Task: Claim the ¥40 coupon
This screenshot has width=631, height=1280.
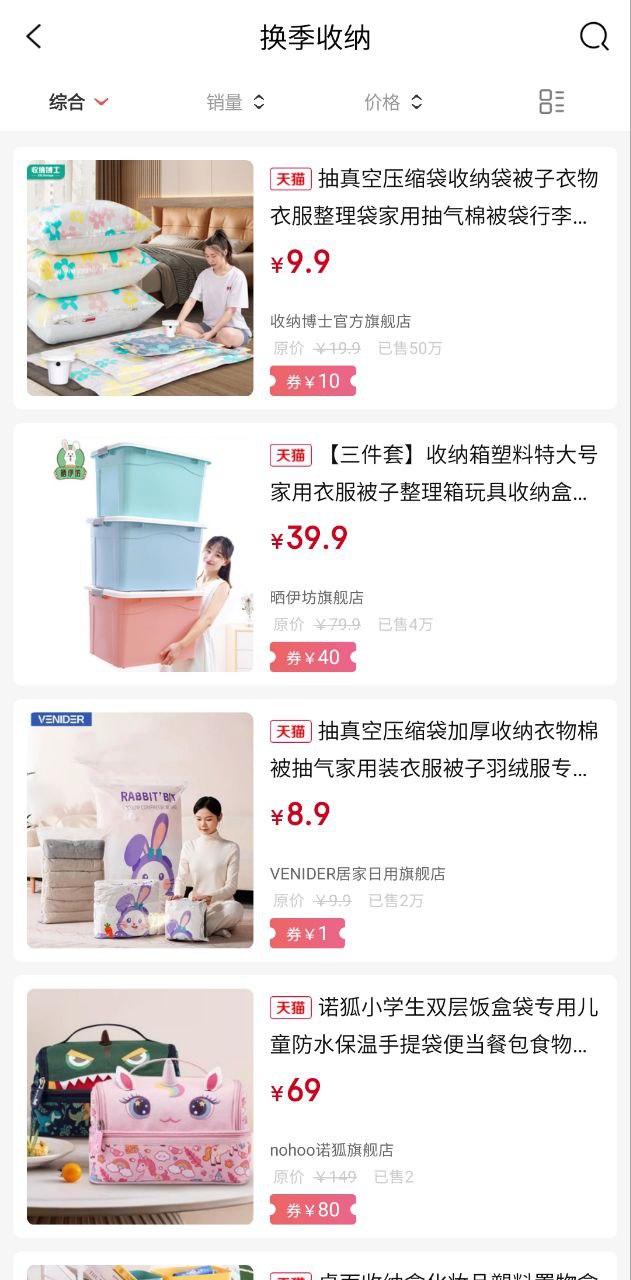Action: 312,657
